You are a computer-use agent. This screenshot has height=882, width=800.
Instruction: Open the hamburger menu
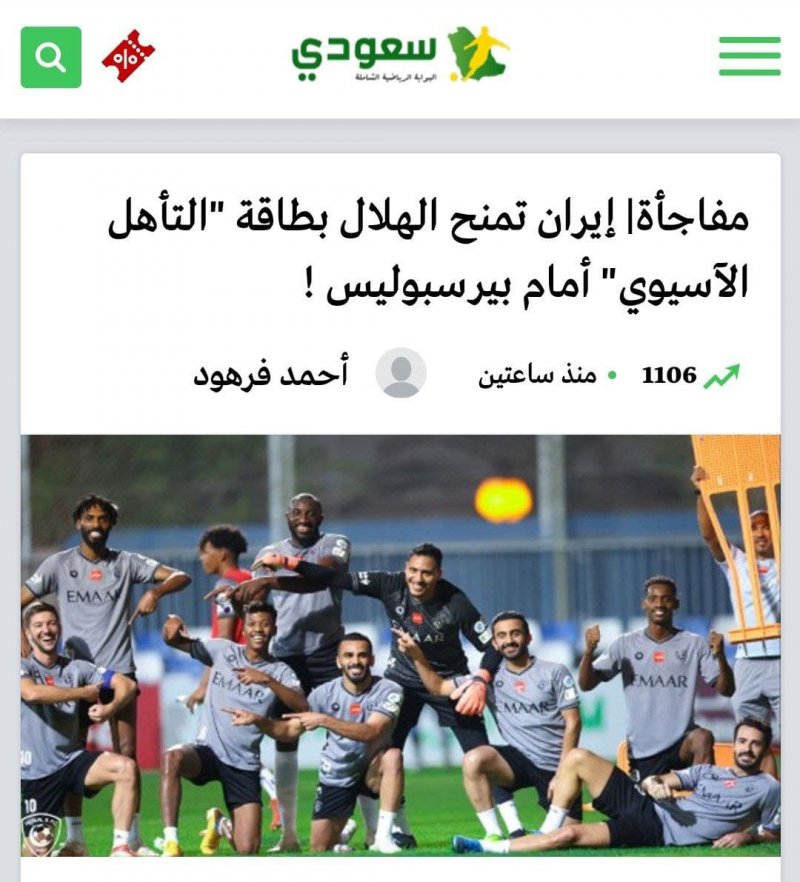coord(749,57)
